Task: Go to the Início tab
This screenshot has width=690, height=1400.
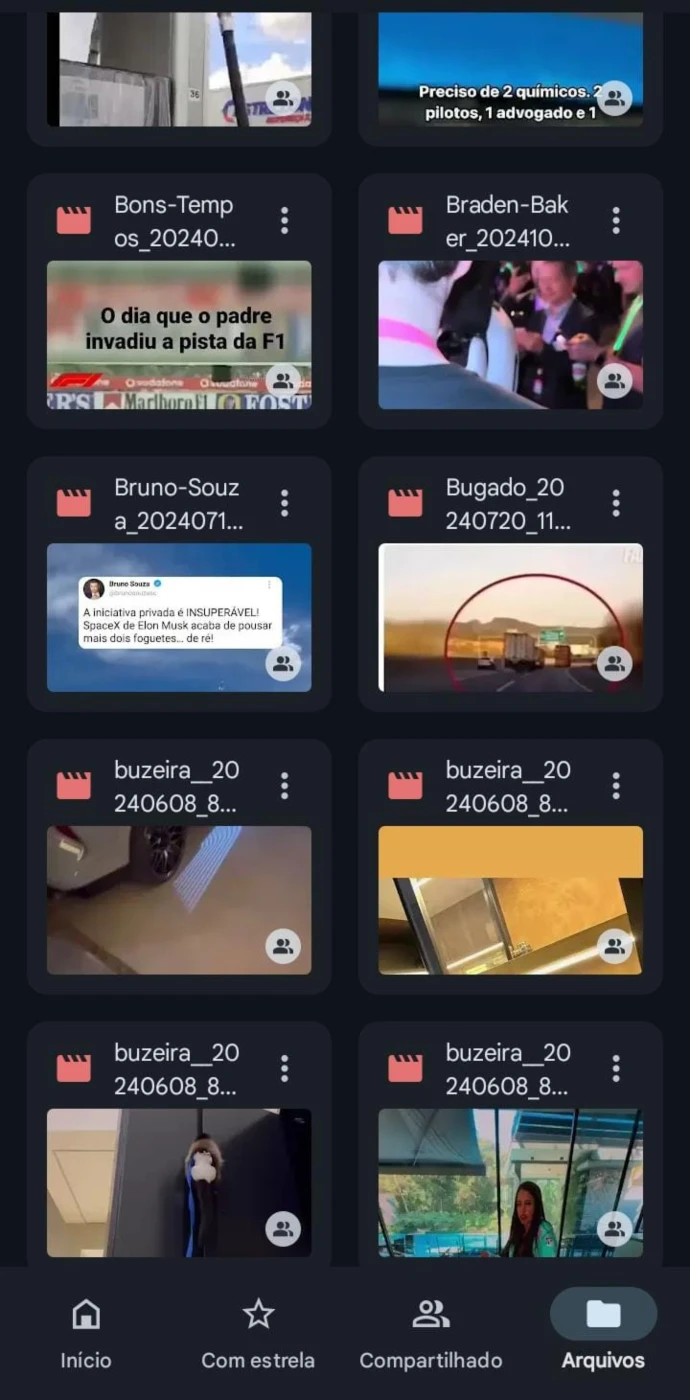Action: coord(86,1333)
